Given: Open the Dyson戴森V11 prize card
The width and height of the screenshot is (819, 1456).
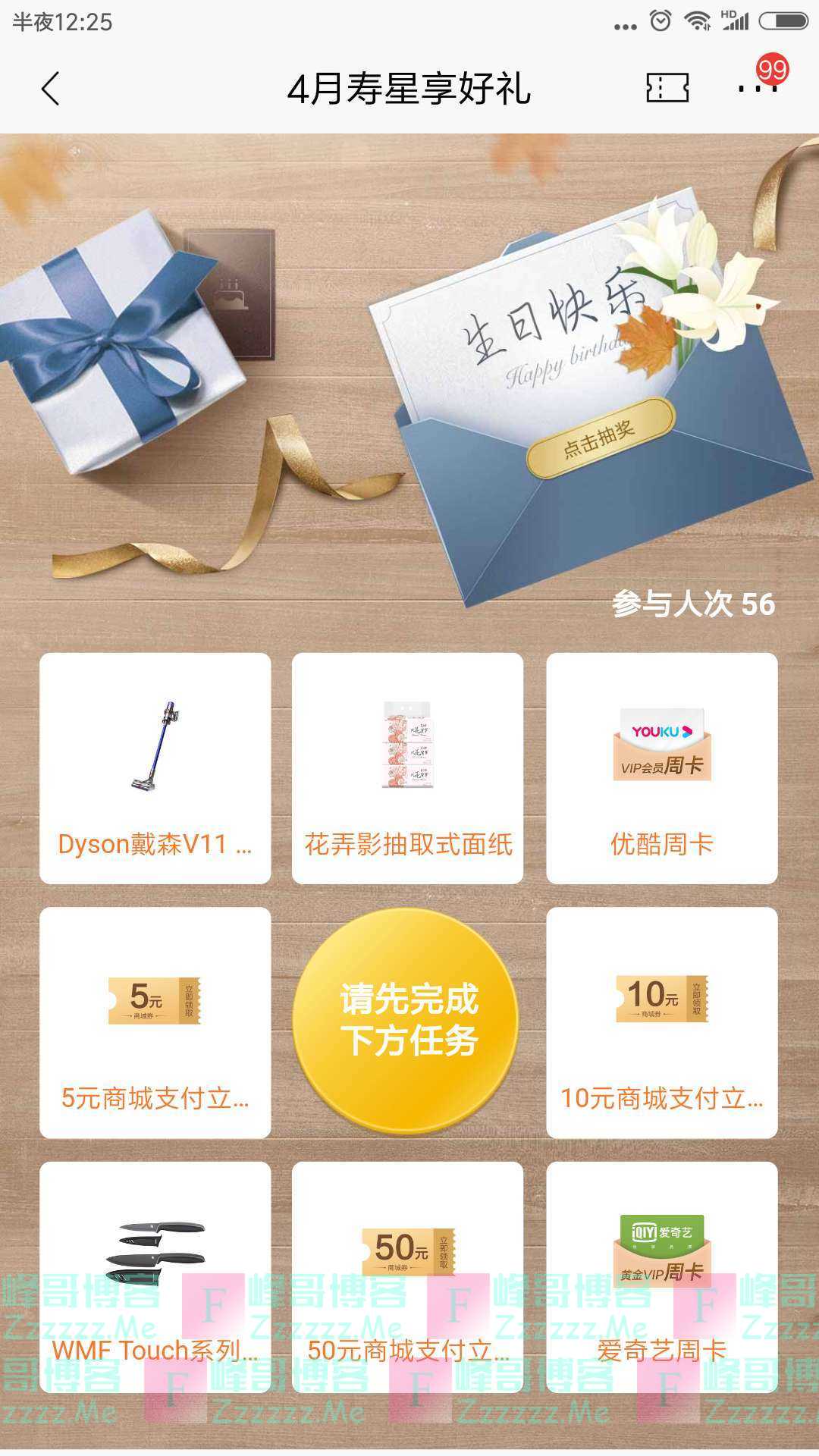Looking at the screenshot, I should coord(155,768).
